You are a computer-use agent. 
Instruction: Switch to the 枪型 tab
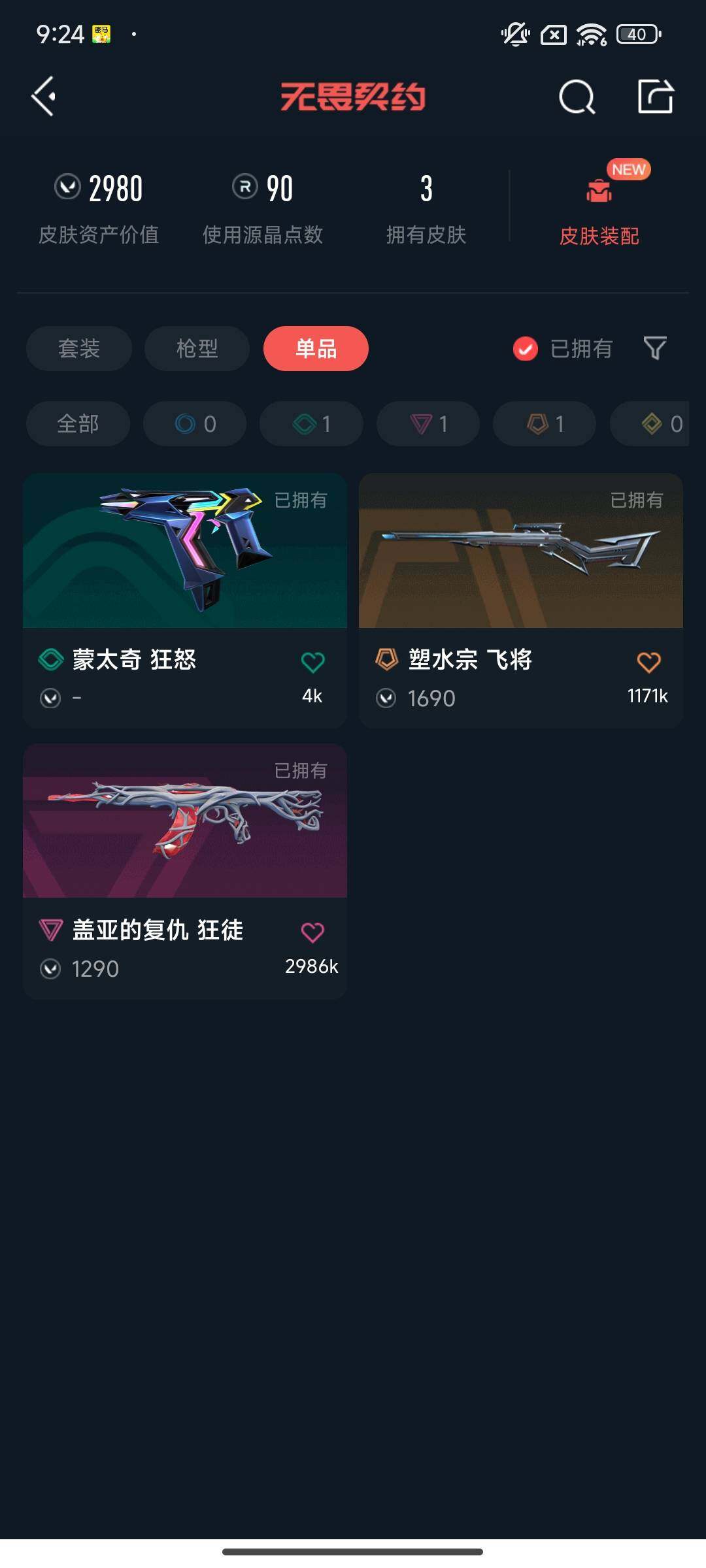click(x=196, y=348)
